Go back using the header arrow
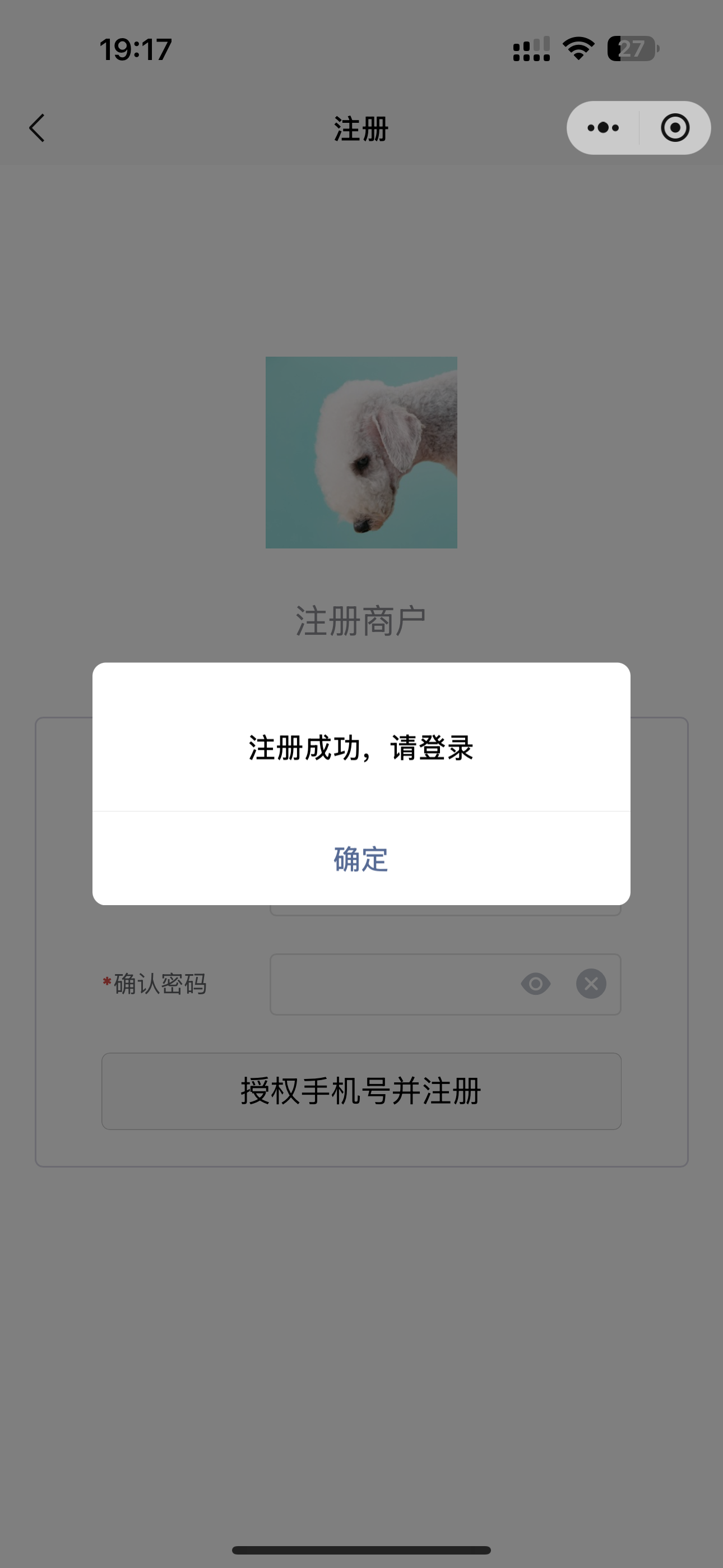This screenshot has width=723, height=1568. [x=38, y=128]
